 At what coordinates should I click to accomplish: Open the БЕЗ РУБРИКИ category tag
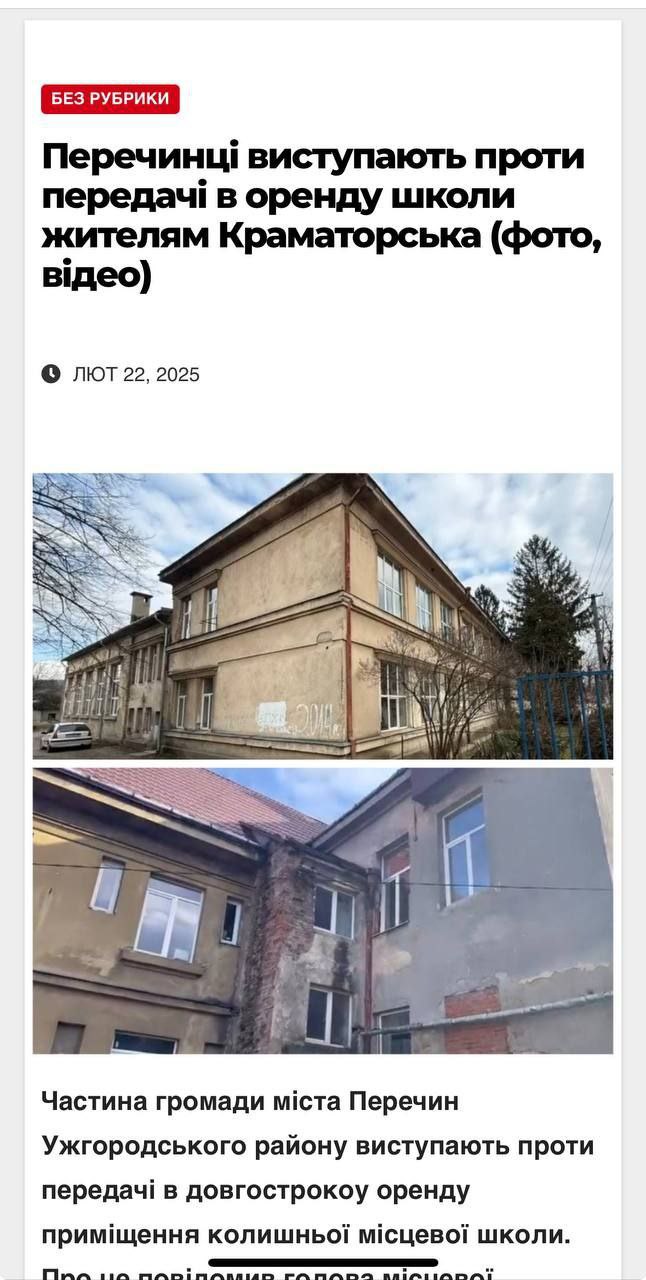point(110,99)
